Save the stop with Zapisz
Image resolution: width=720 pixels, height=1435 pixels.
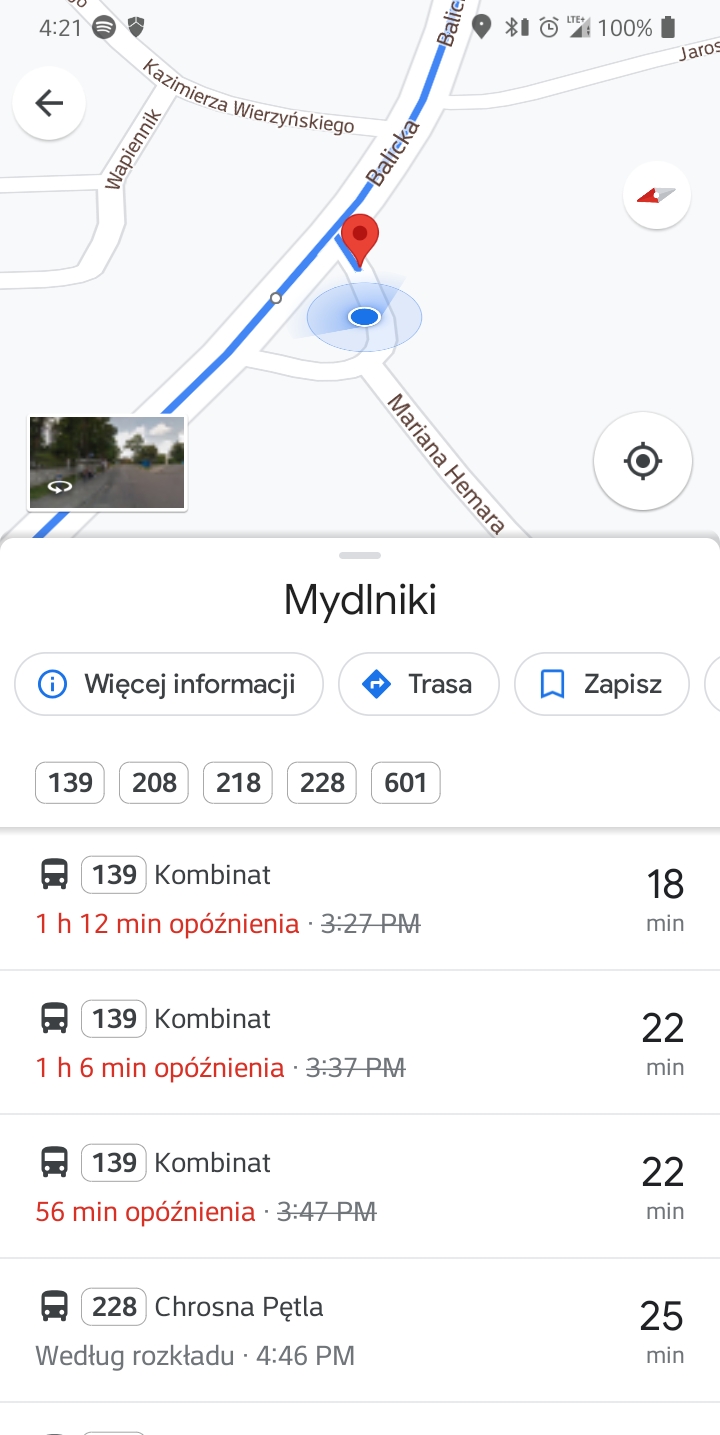click(602, 684)
